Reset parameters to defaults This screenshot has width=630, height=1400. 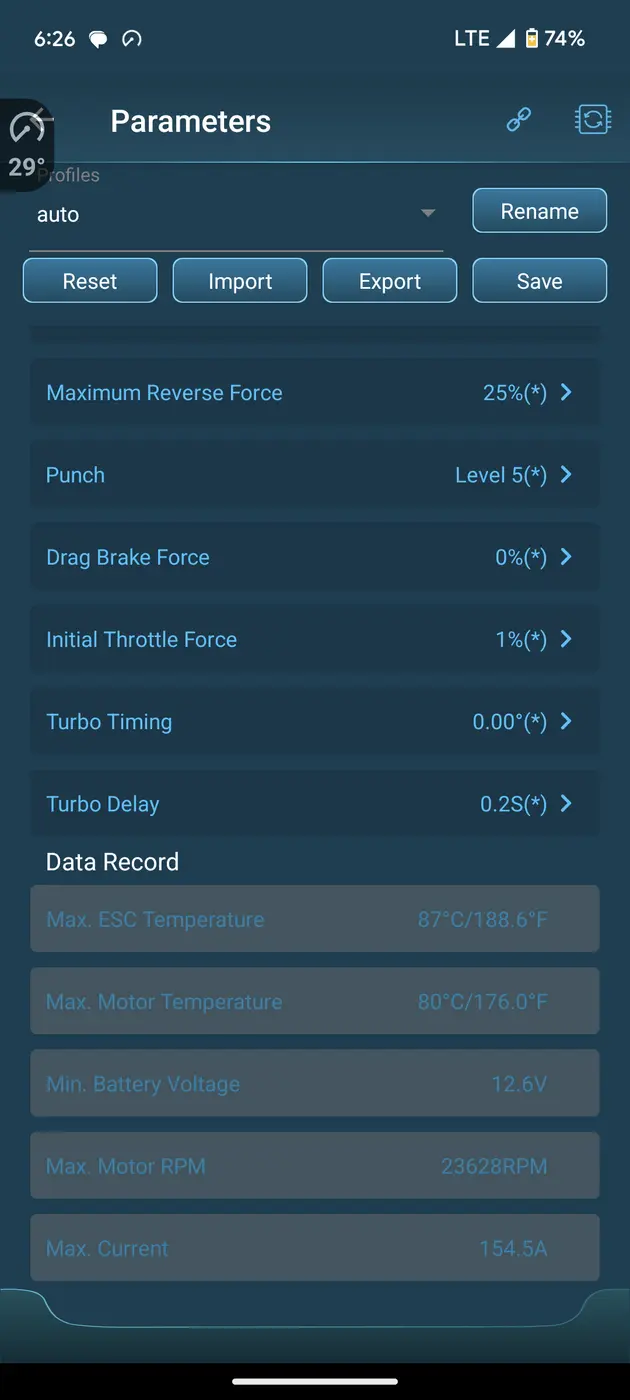[90, 281]
